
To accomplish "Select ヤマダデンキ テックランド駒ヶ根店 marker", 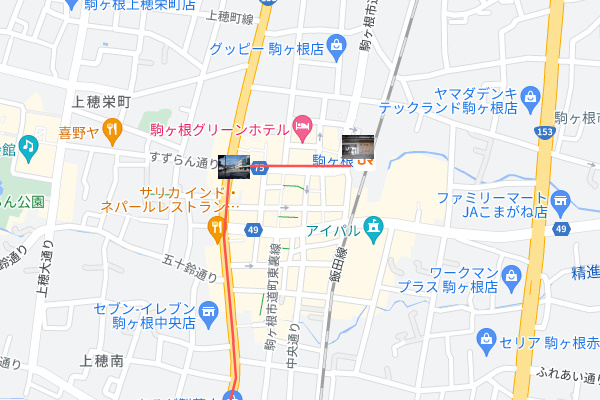I will point(529,97).
